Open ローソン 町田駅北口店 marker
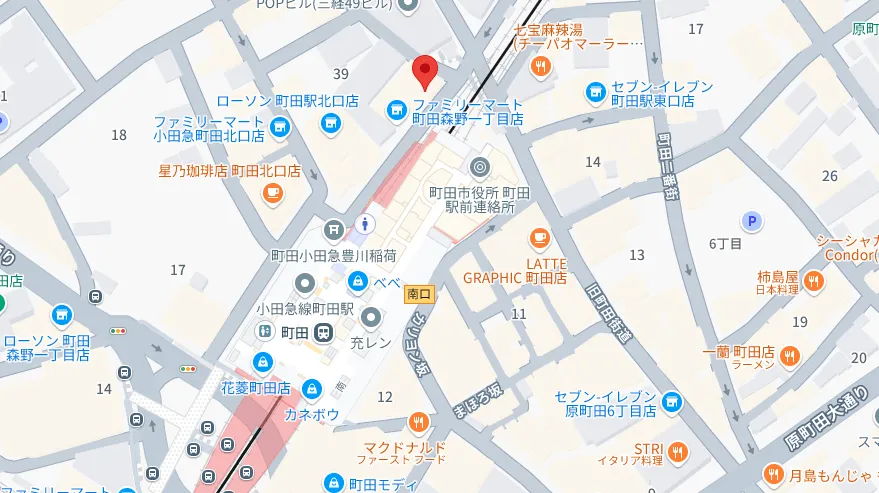This screenshot has height=493, width=879. click(x=330, y=124)
